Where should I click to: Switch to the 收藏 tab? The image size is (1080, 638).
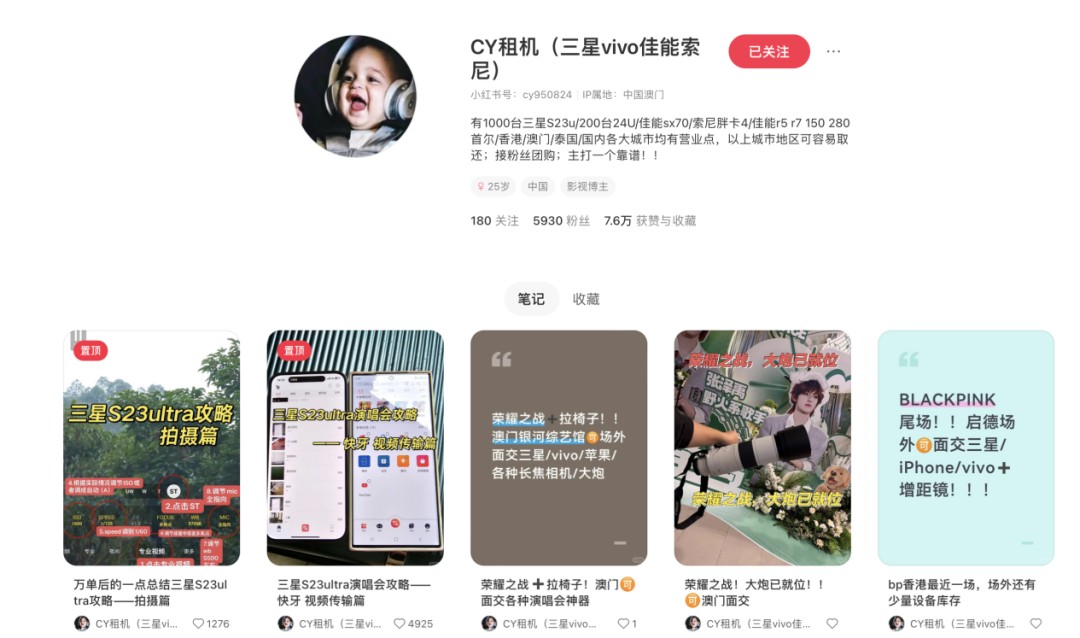click(x=586, y=299)
